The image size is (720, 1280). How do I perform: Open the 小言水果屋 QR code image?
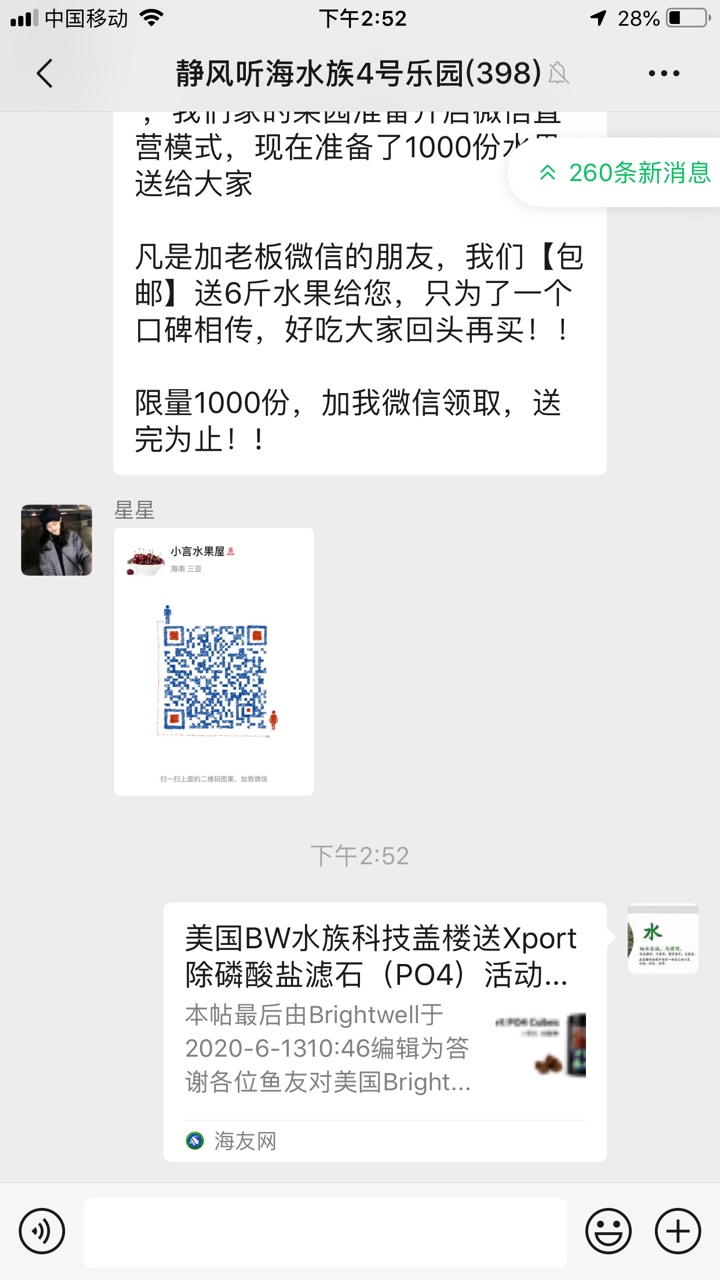(x=214, y=662)
